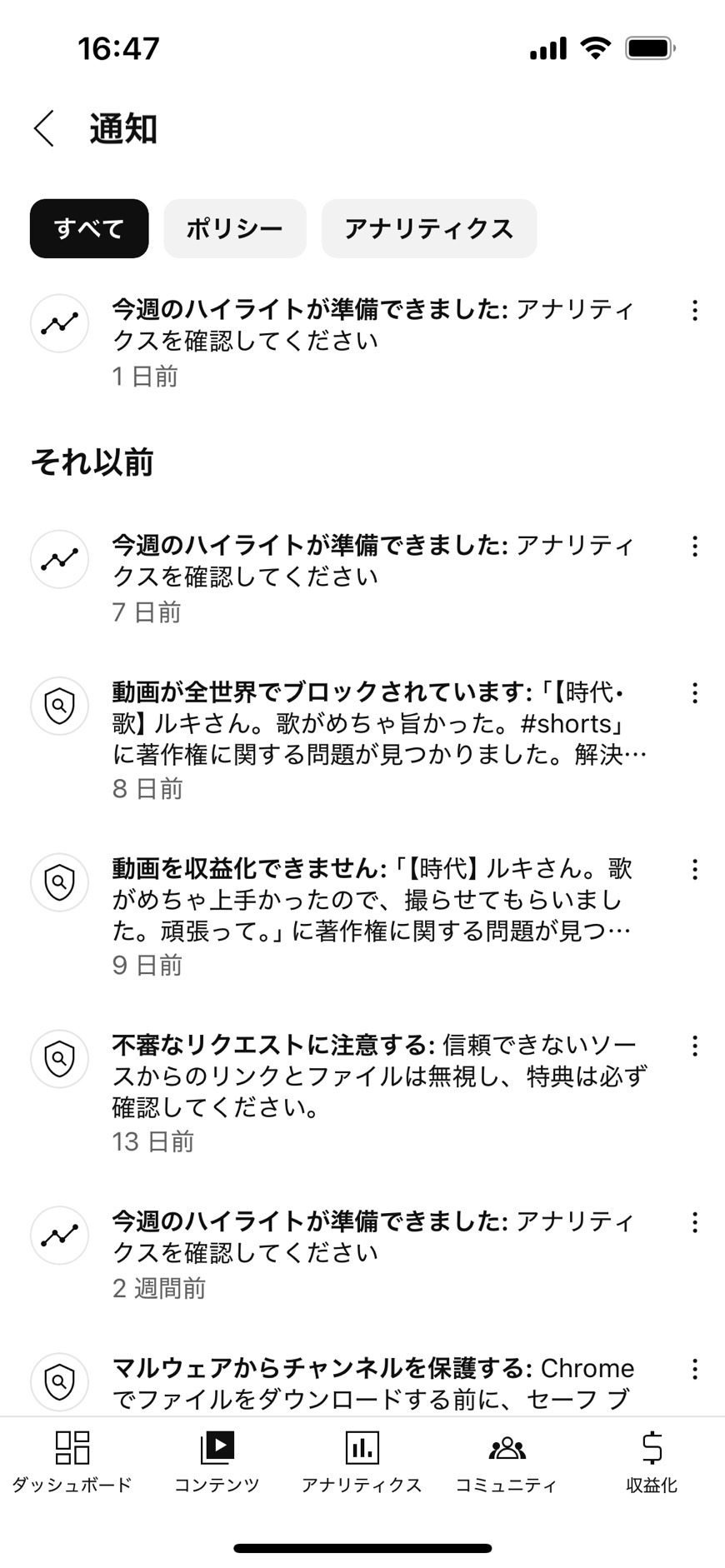Filter notifications by ポリシー
This screenshot has height=1568, width=725.
pyautogui.click(x=235, y=228)
